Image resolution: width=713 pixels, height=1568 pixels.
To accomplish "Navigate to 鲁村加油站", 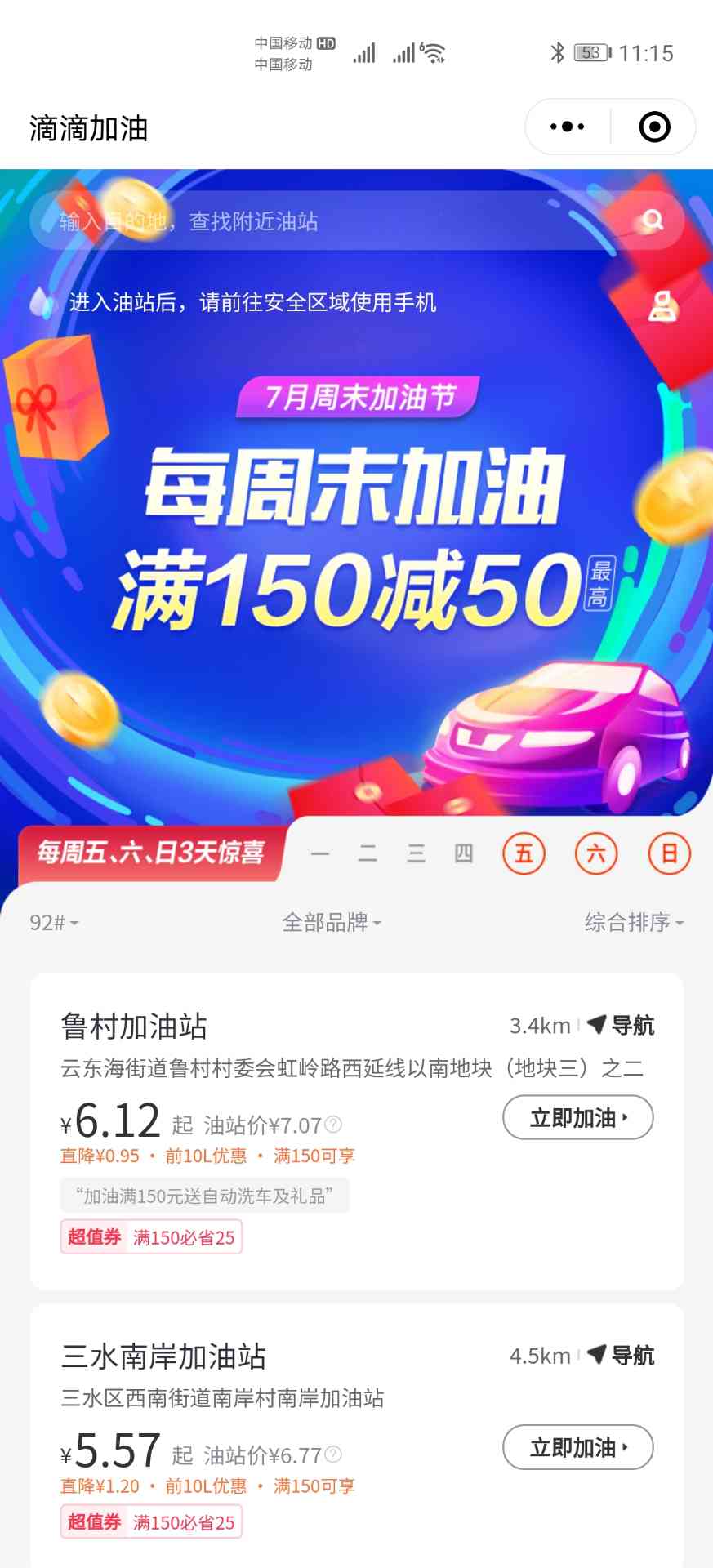I will (x=622, y=1026).
